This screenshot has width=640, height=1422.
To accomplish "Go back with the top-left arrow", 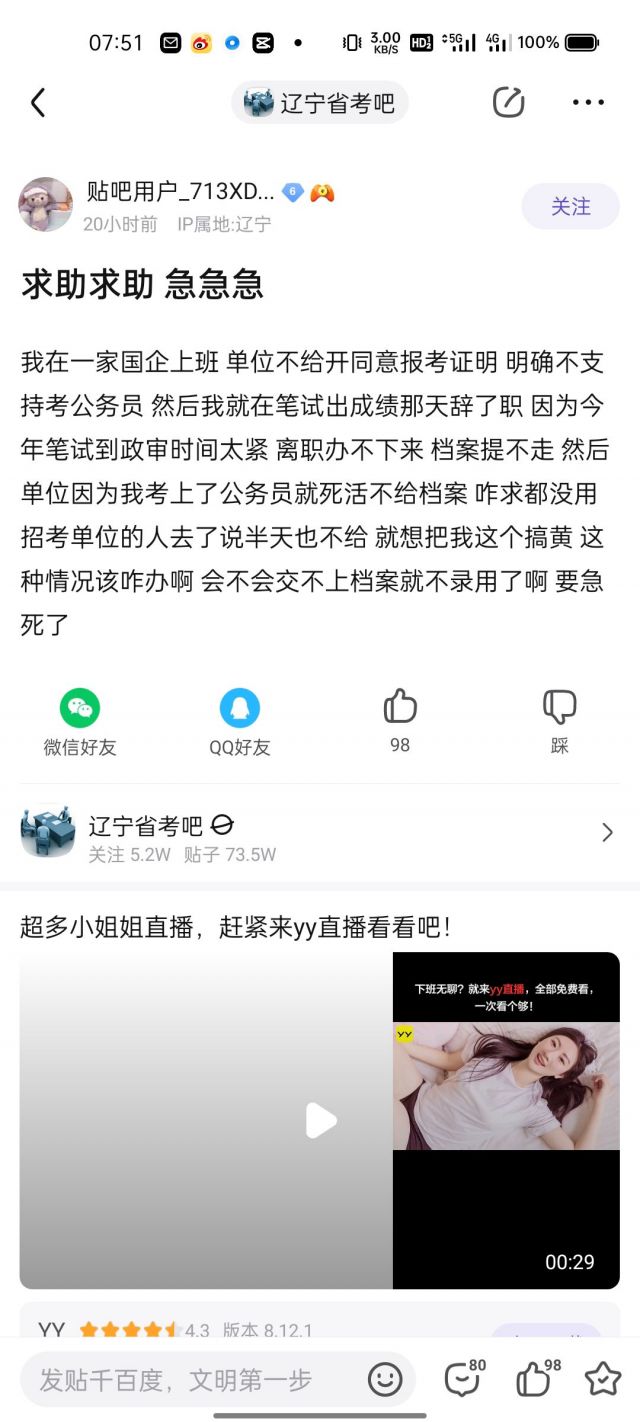I will click(x=38, y=102).
